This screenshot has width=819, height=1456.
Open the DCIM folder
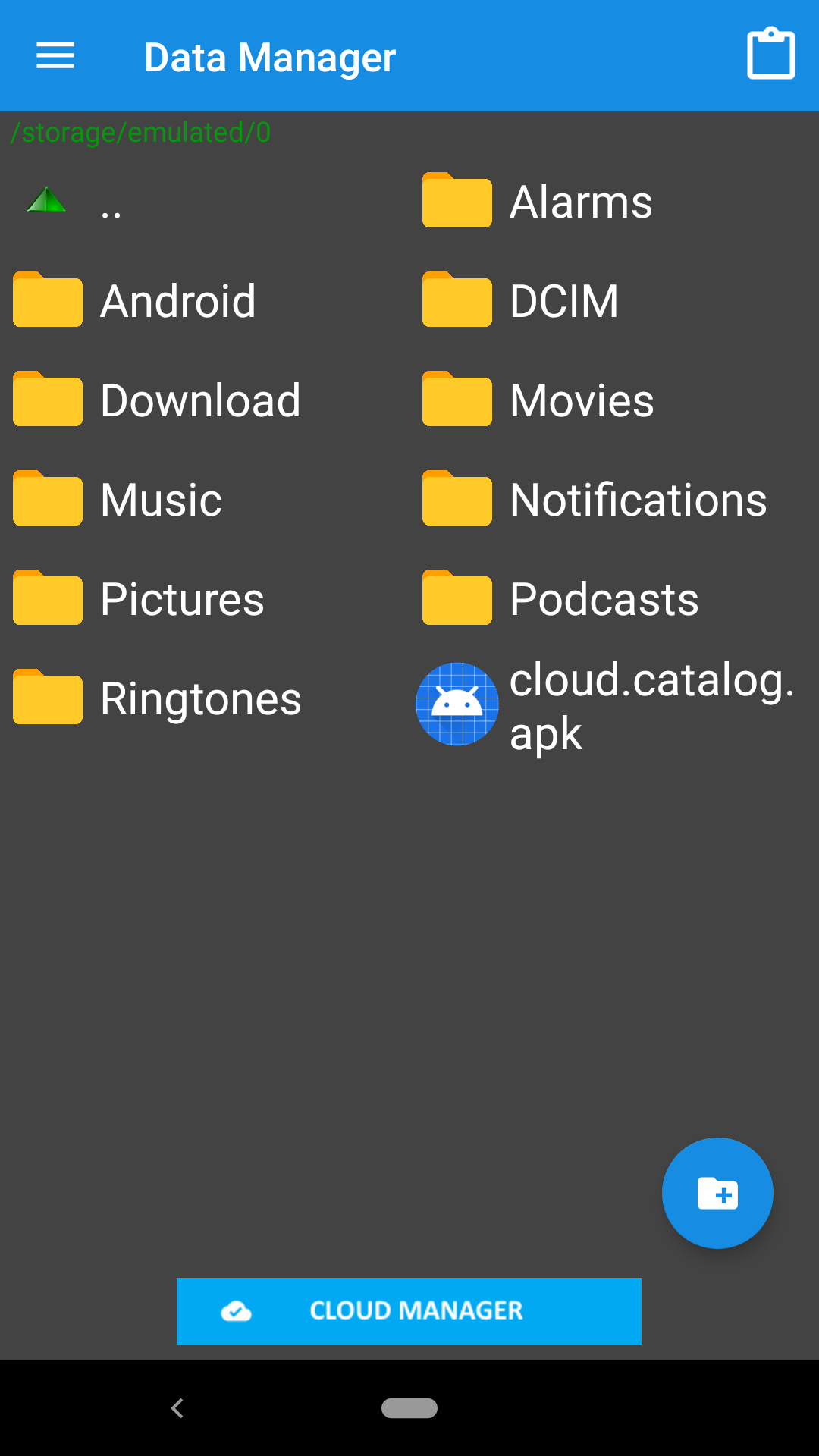click(x=614, y=301)
